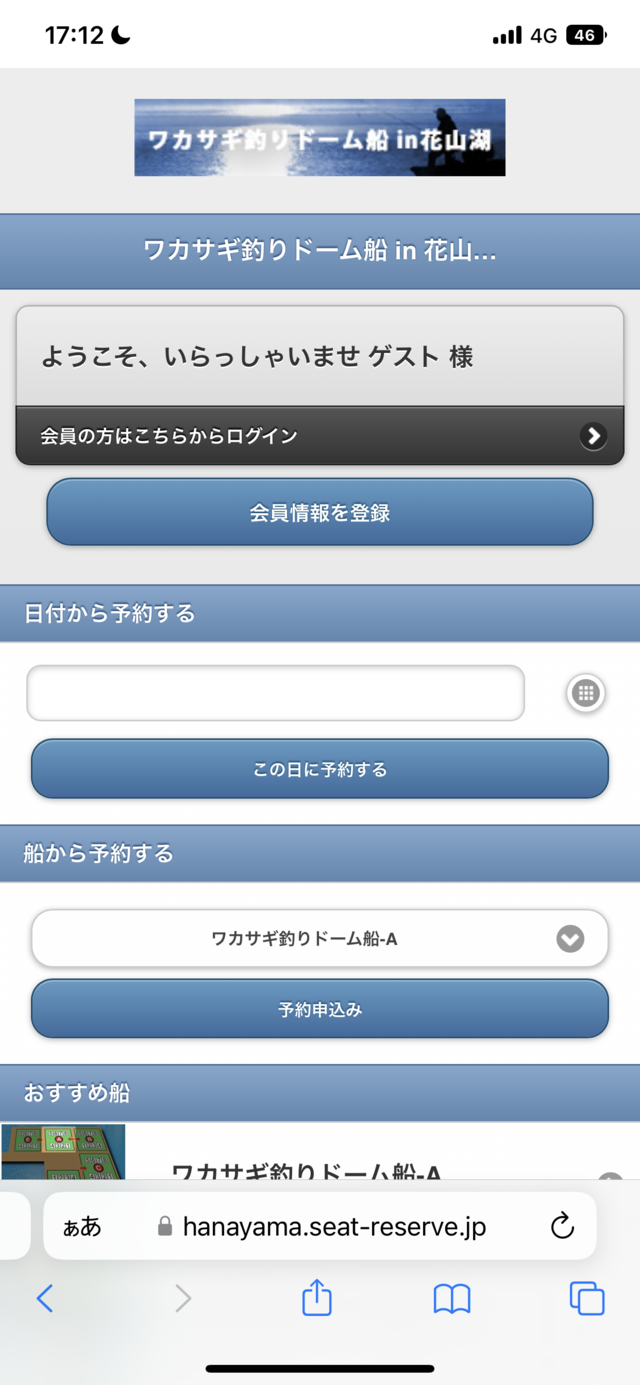Screen dimensions: 640x1385
Task: Share this page from the toolbar
Action: (317, 1297)
